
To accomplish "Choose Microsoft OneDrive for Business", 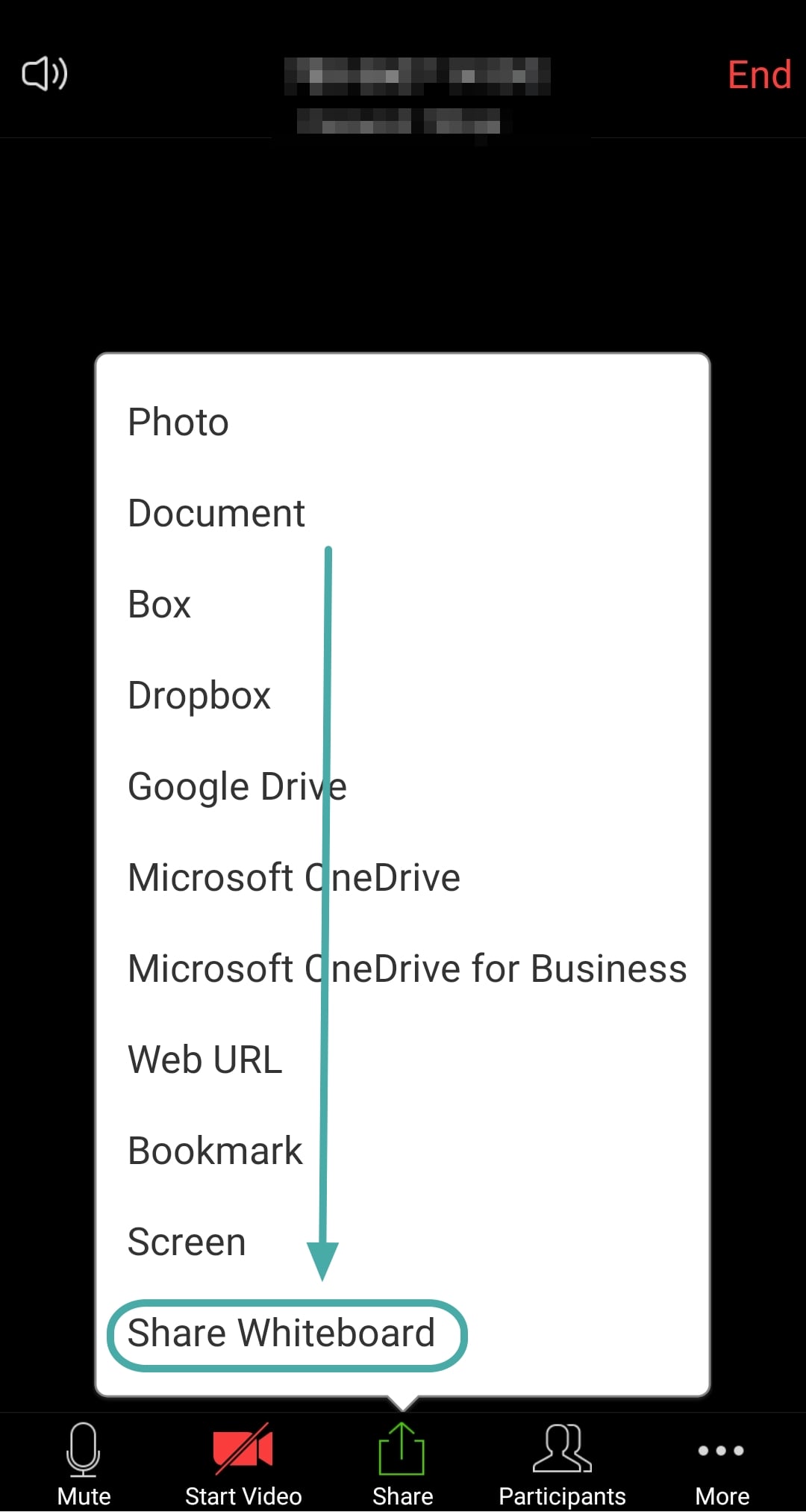I will (x=407, y=968).
